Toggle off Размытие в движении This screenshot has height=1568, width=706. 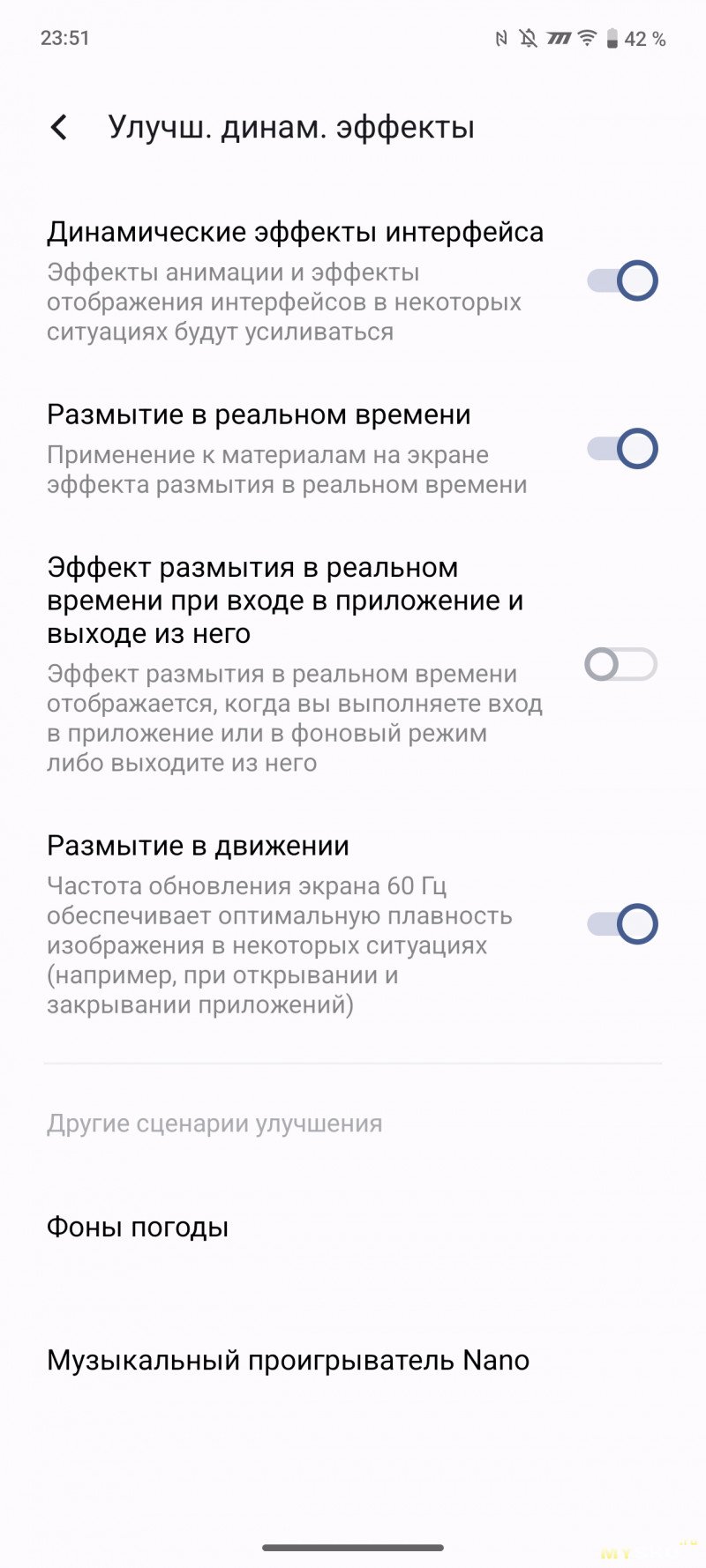(x=622, y=924)
